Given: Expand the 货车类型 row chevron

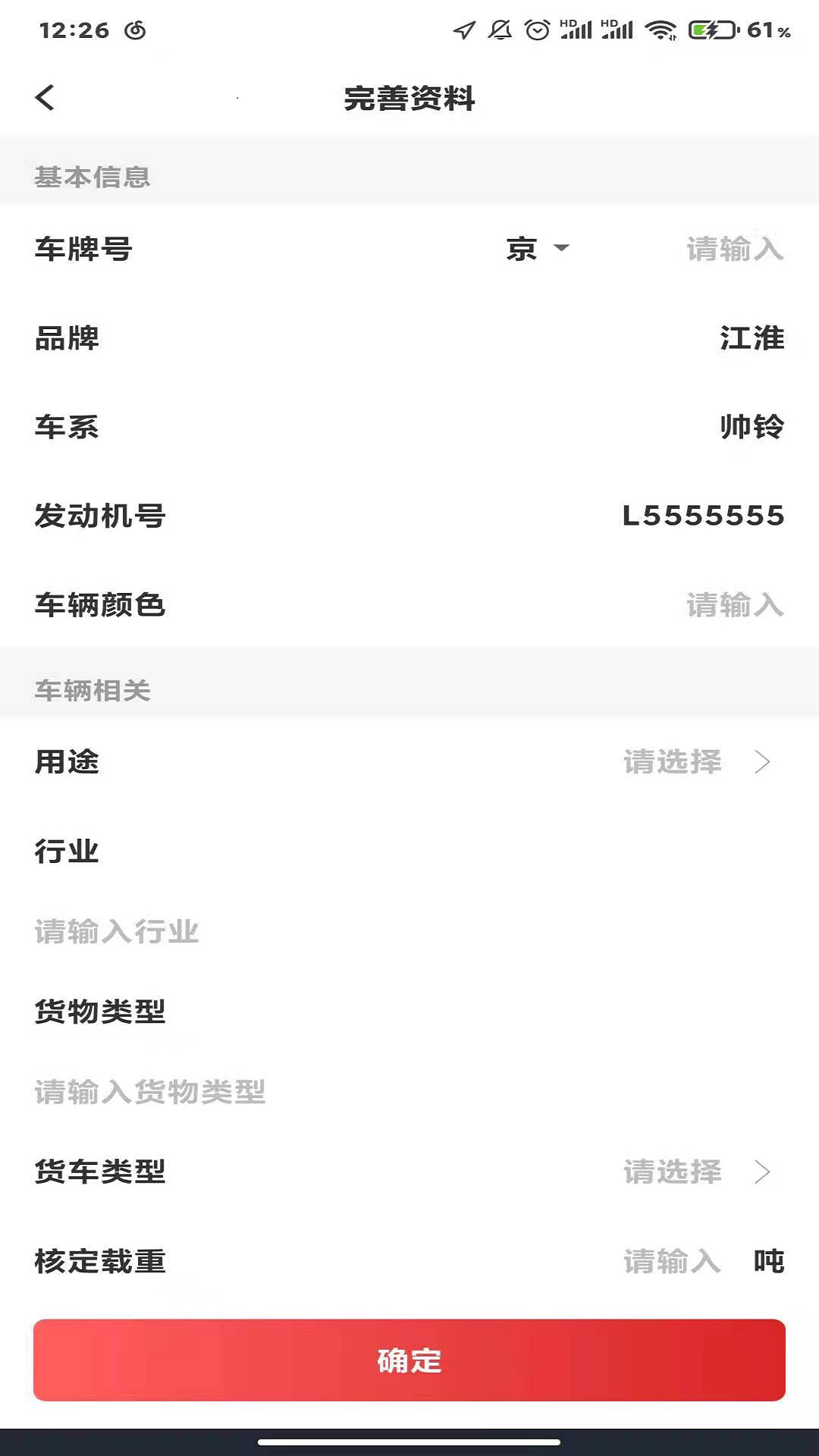Looking at the screenshot, I should [x=763, y=1172].
